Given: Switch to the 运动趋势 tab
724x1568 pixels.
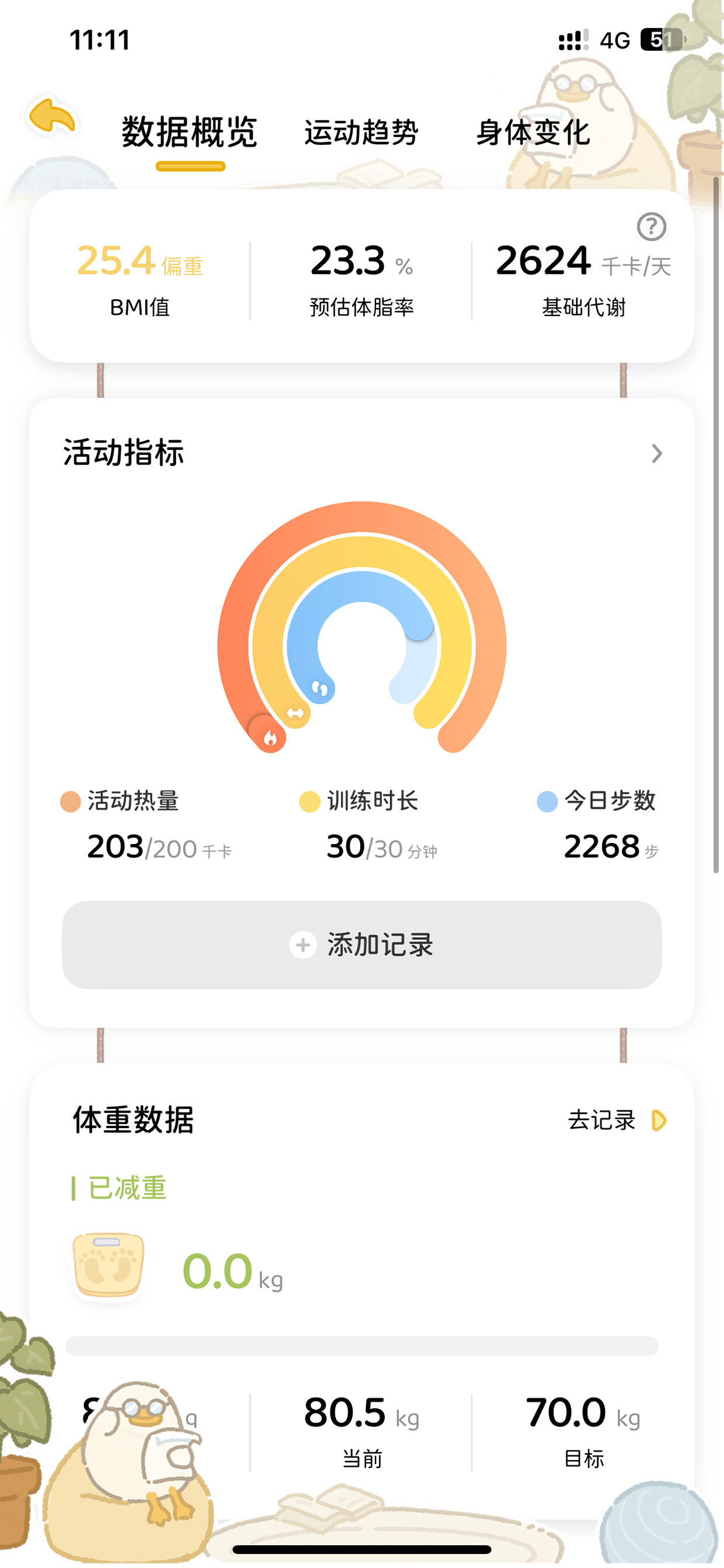Looking at the screenshot, I should click(361, 133).
